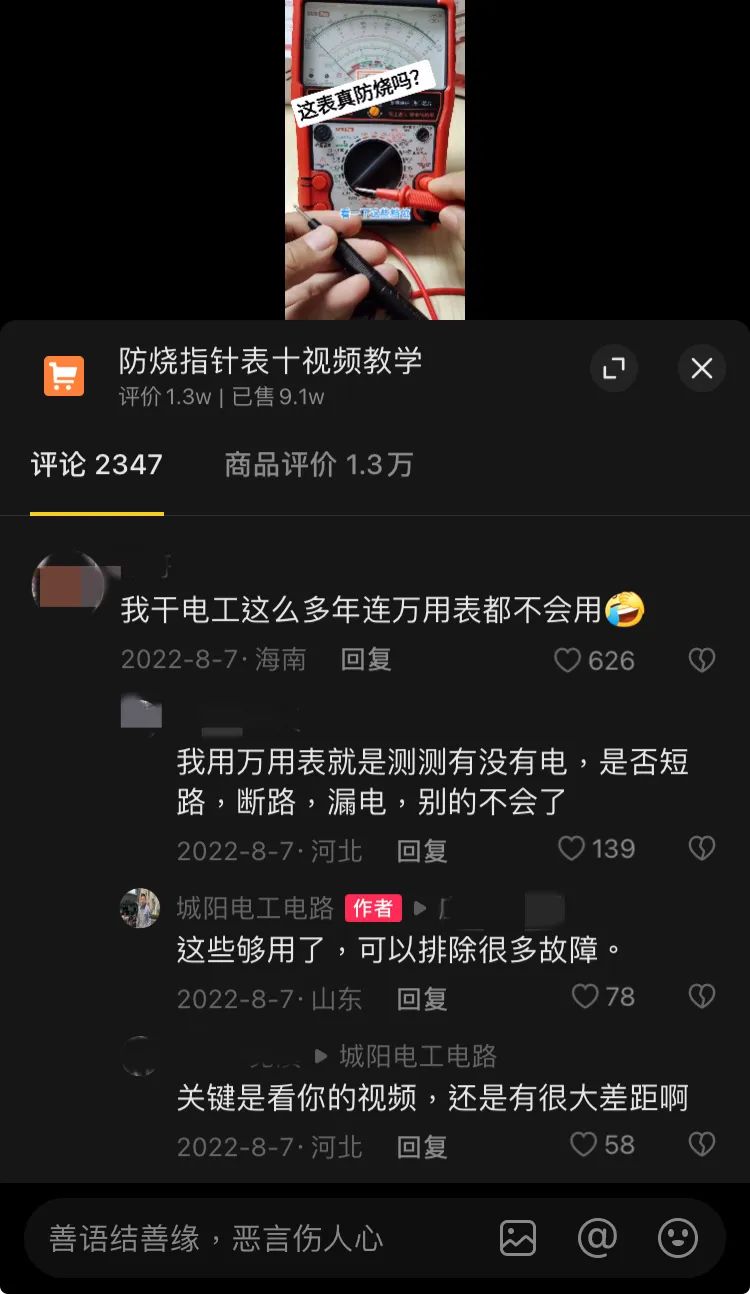Select the 评论 2347 tab
750x1294 pixels.
96,465
